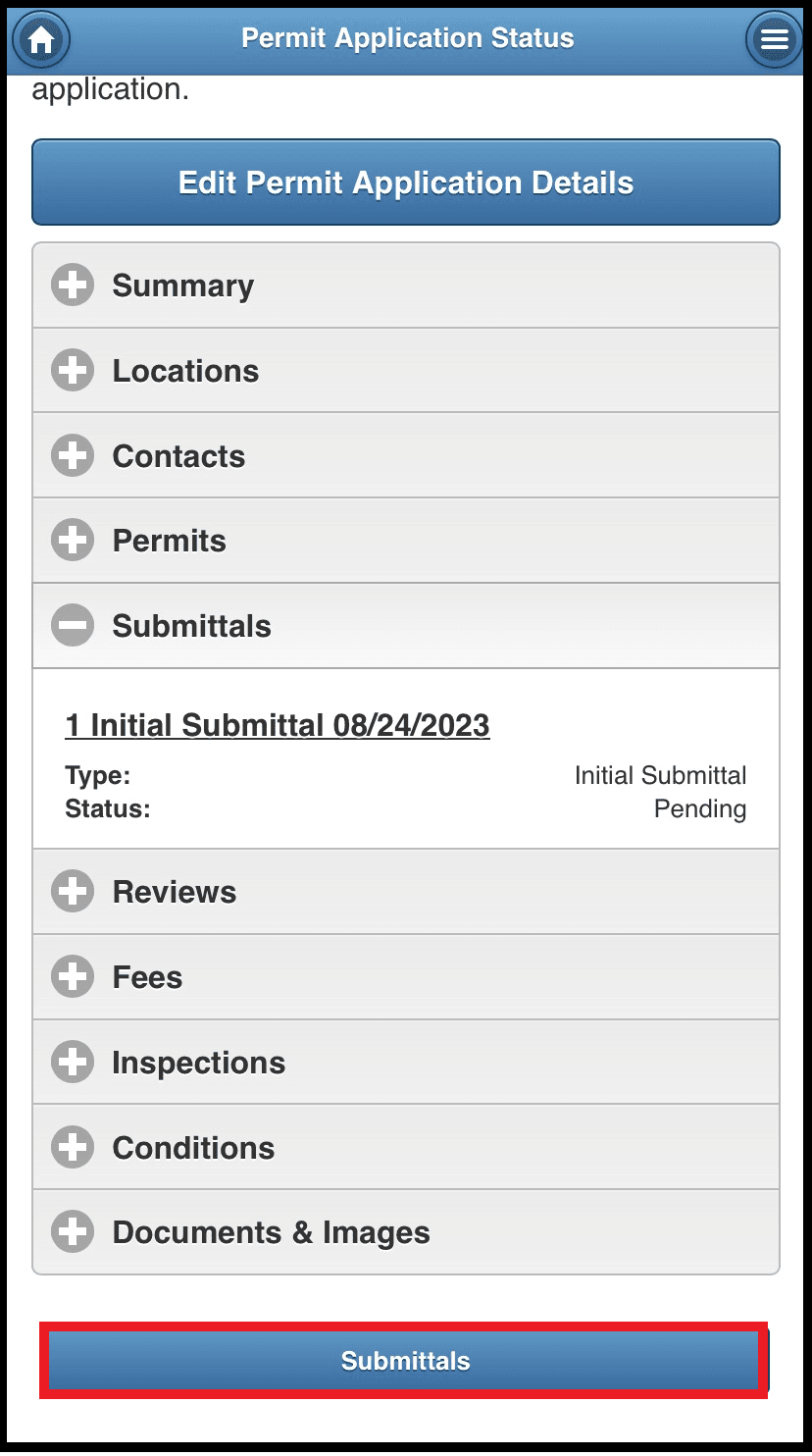The width and height of the screenshot is (812, 1456).
Task: Expand the Inspections section
Action: (x=405, y=1063)
